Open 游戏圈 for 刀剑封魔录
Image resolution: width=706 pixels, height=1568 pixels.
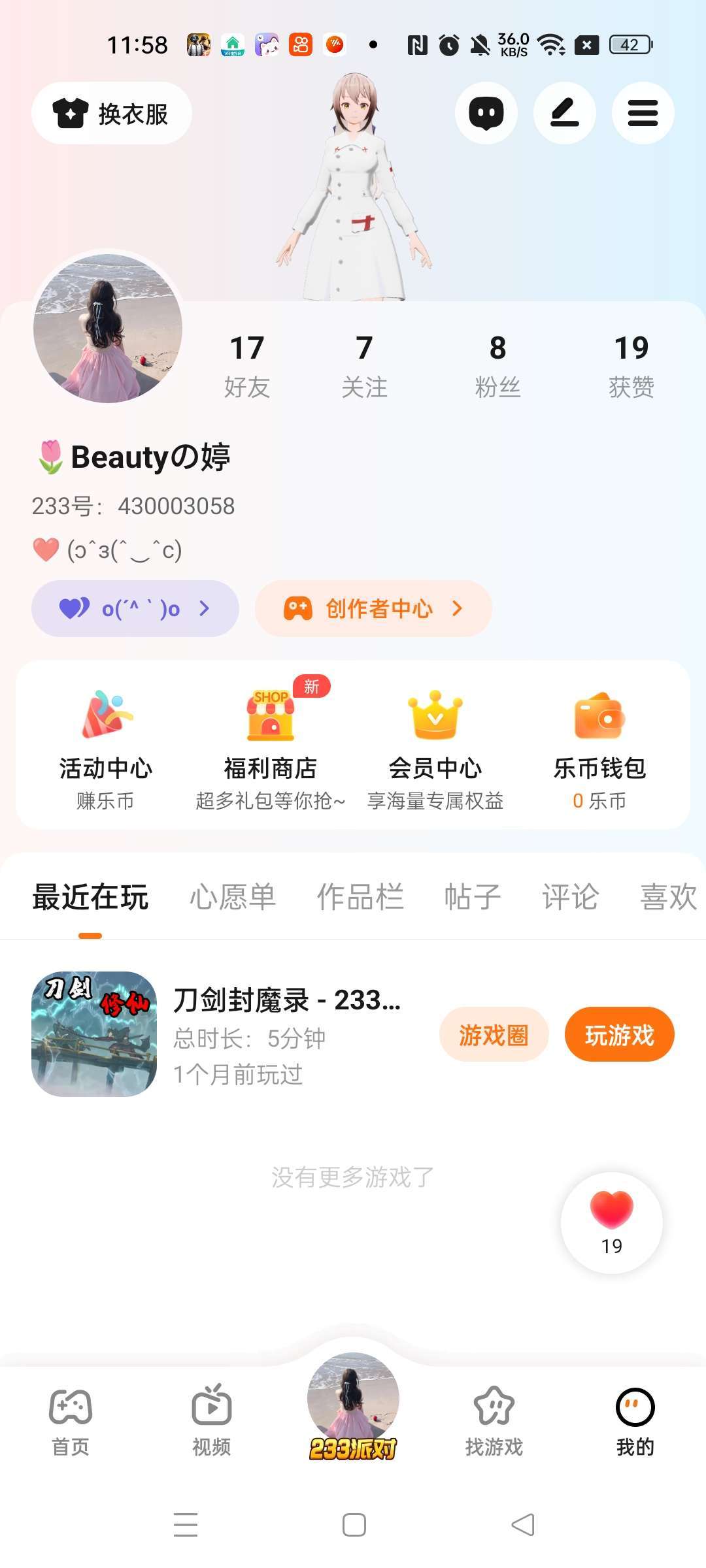(x=494, y=1035)
